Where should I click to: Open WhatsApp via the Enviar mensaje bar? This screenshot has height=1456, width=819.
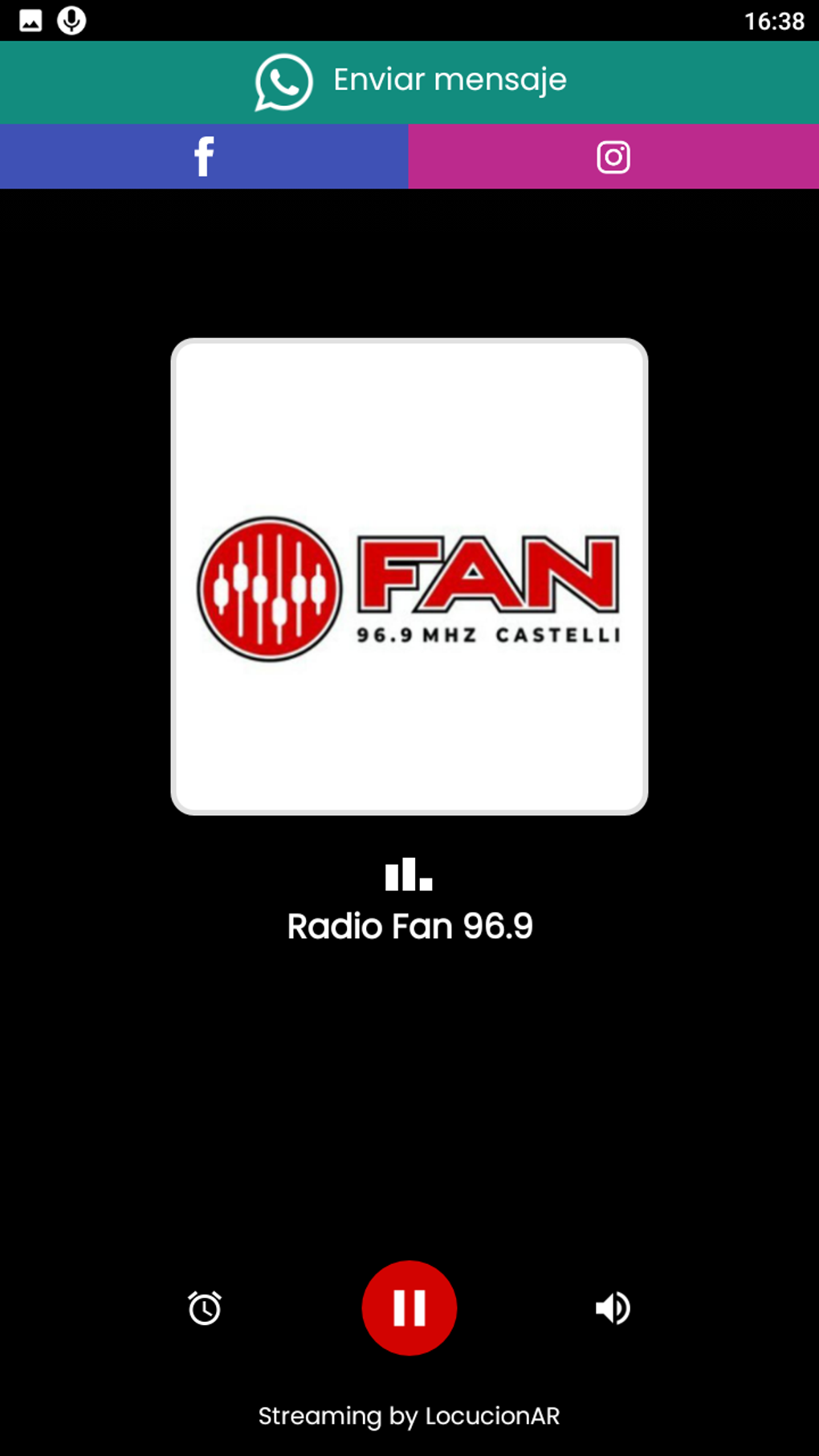pyautogui.click(x=409, y=80)
